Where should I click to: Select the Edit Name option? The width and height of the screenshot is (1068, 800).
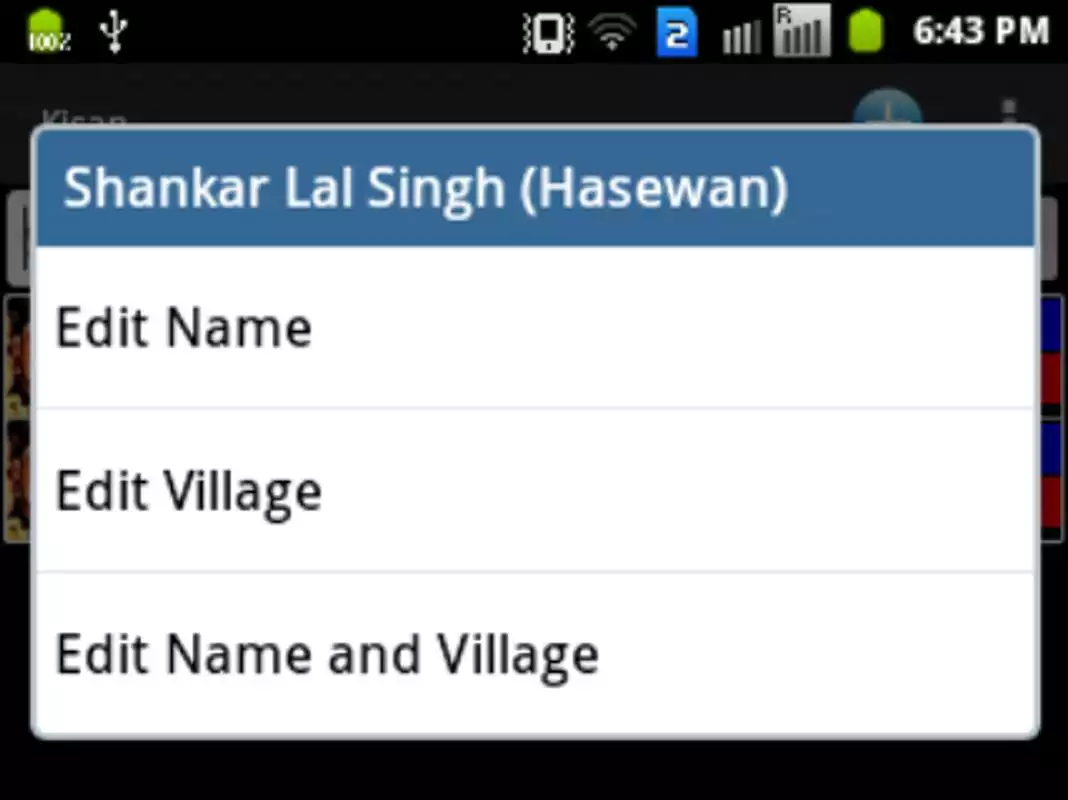535,328
